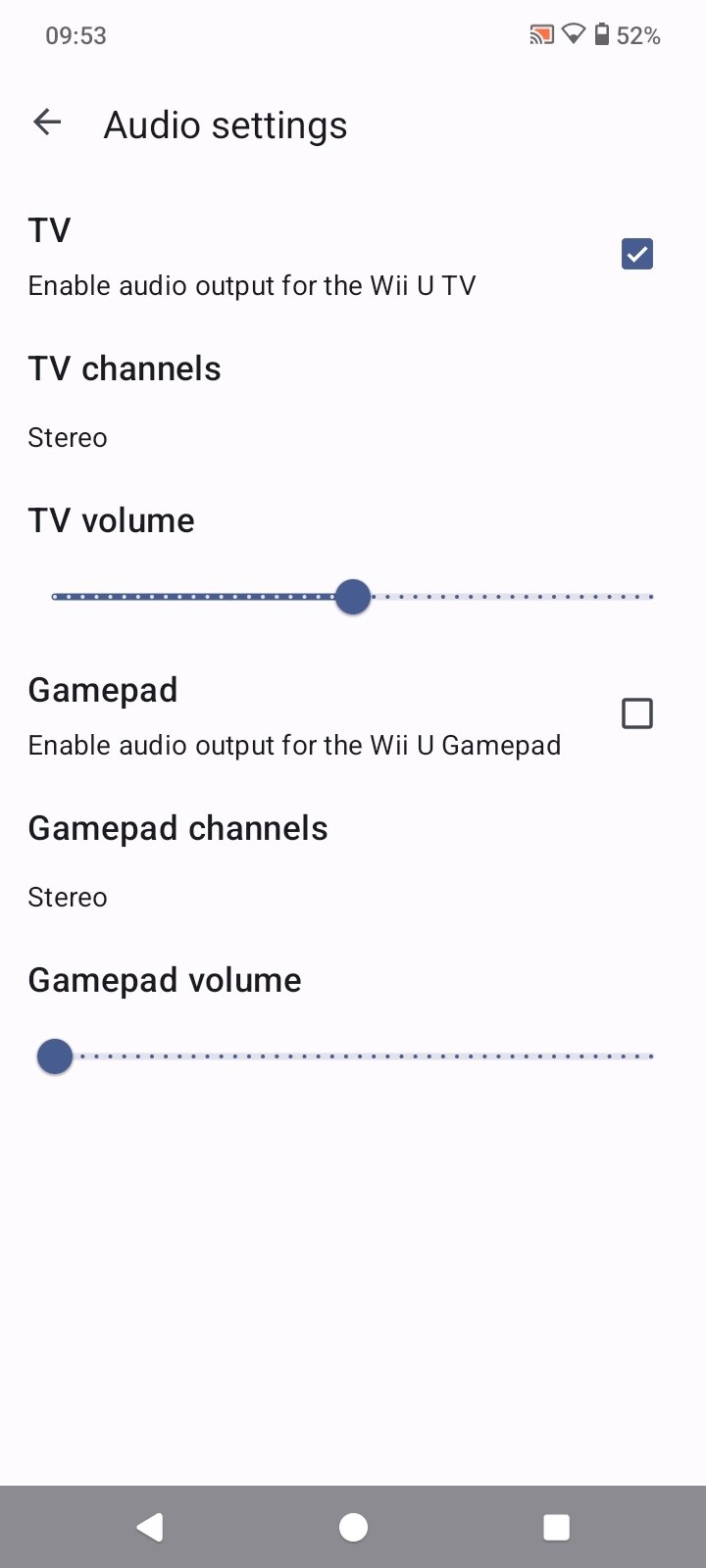Enable Gamepad audio output checkbox
Image resolution: width=706 pixels, height=1568 pixels.
click(636, 713)
